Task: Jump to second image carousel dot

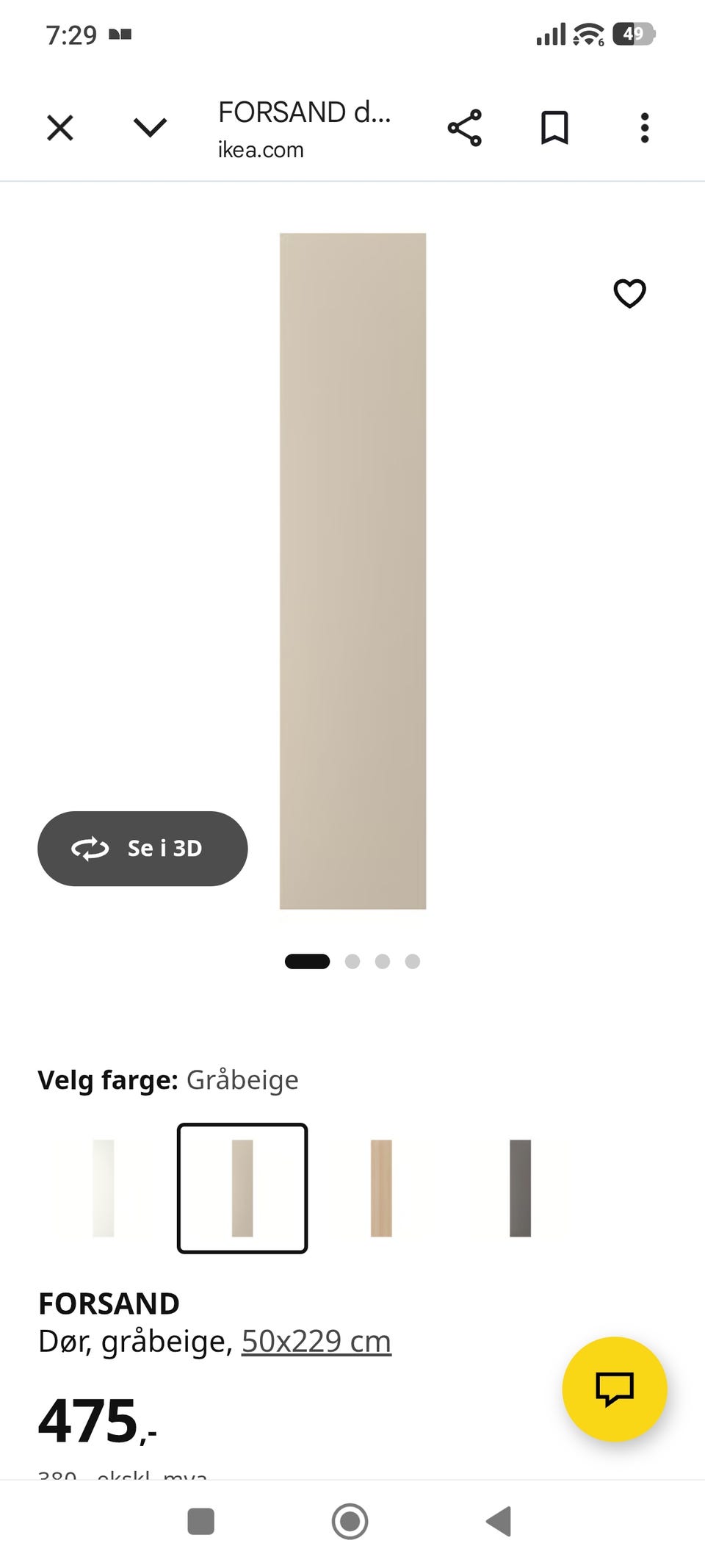Action: [x=352, y=960]
